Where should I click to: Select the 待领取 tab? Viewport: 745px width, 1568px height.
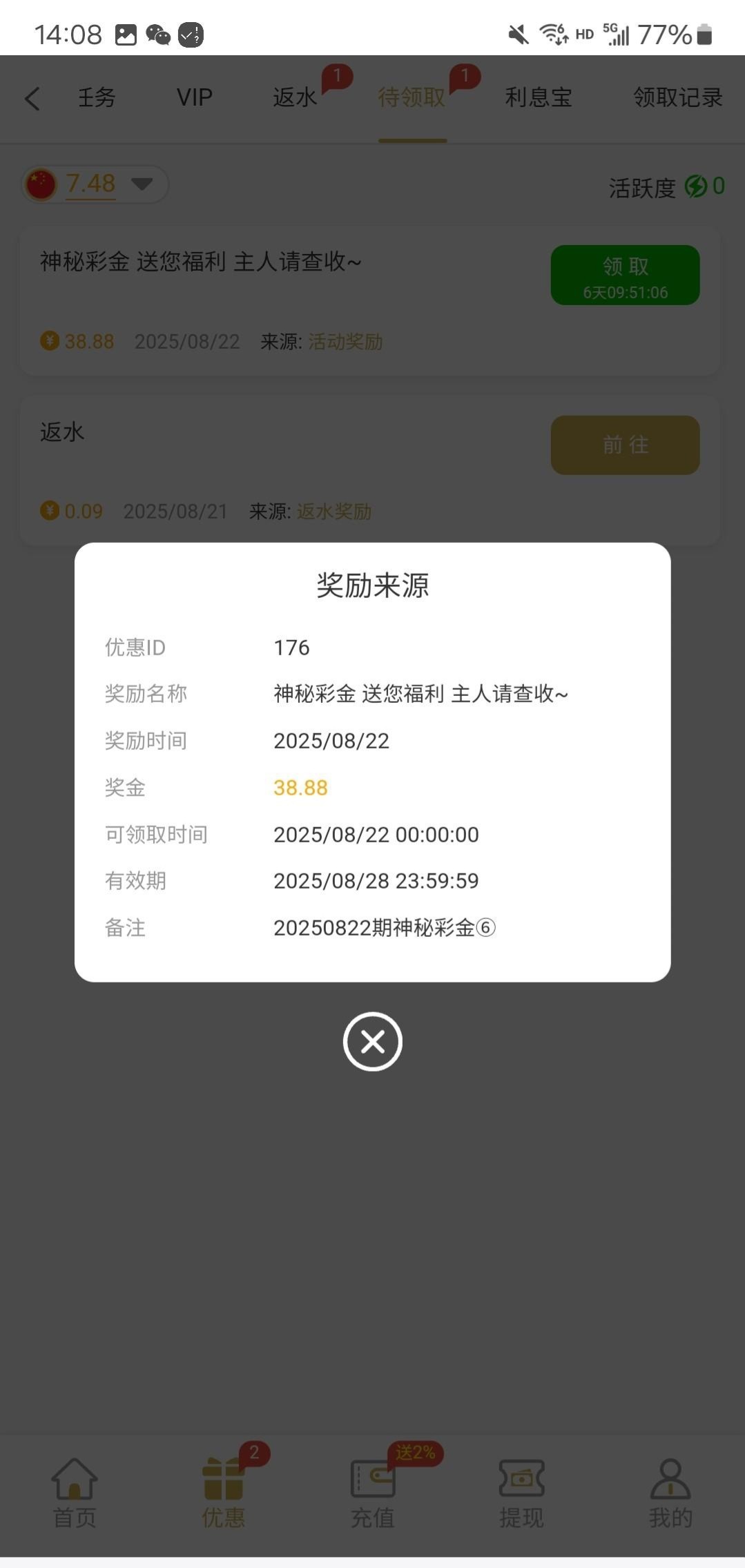coord(412,98)
